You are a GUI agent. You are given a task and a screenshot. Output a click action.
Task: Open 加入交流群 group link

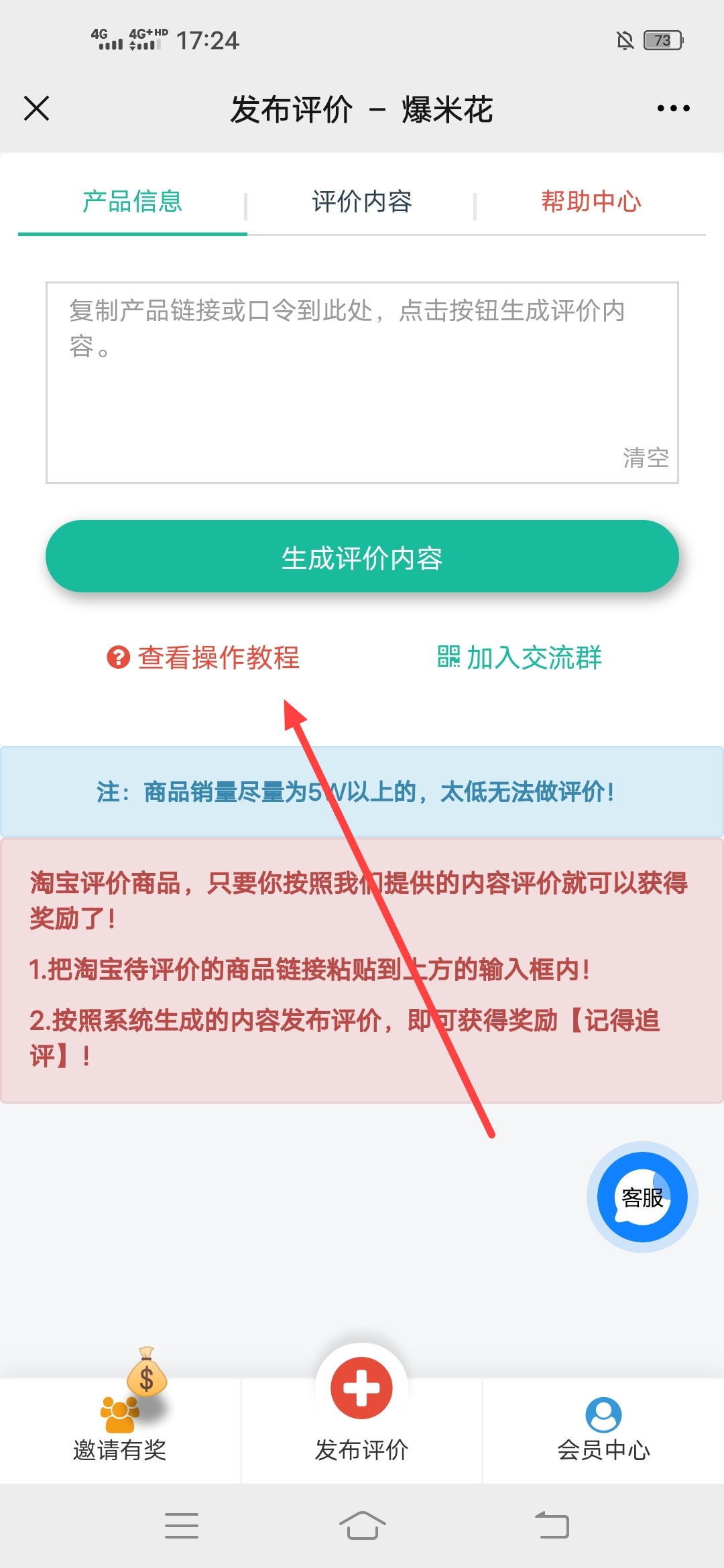click(x=520, y=657)
